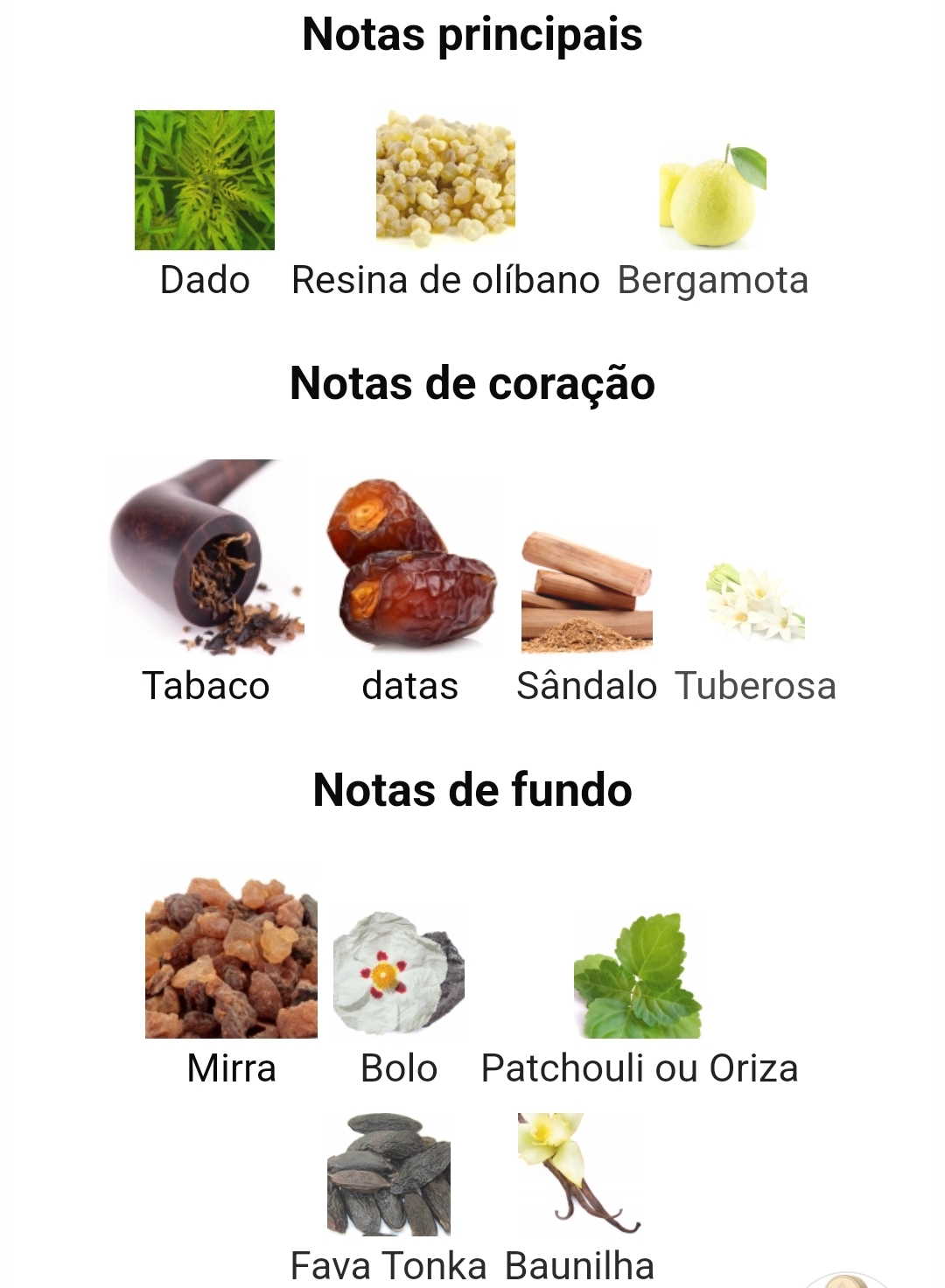945x1288 pixels.
Task: View the Baunilha note
Action: coord(578,1172)
